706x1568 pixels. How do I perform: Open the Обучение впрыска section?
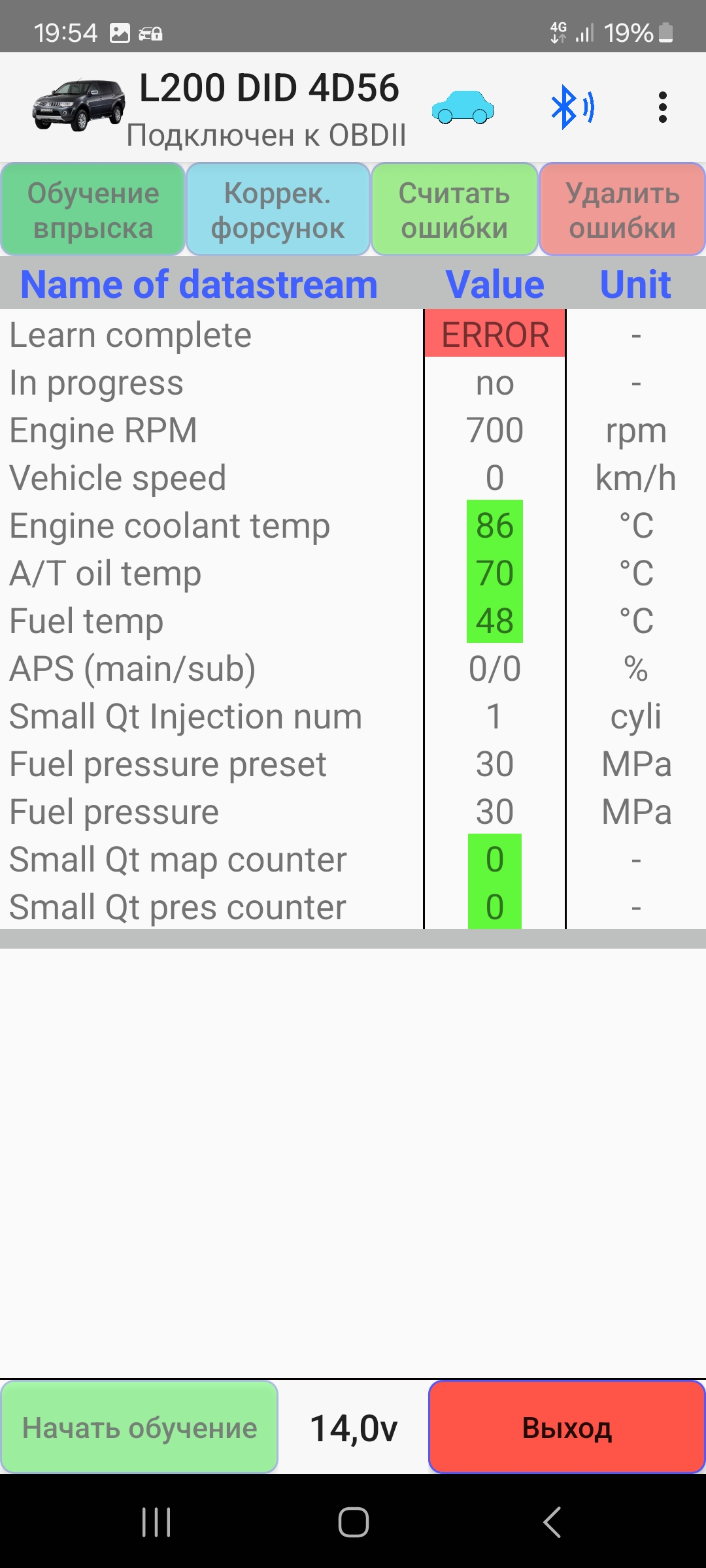93,210
